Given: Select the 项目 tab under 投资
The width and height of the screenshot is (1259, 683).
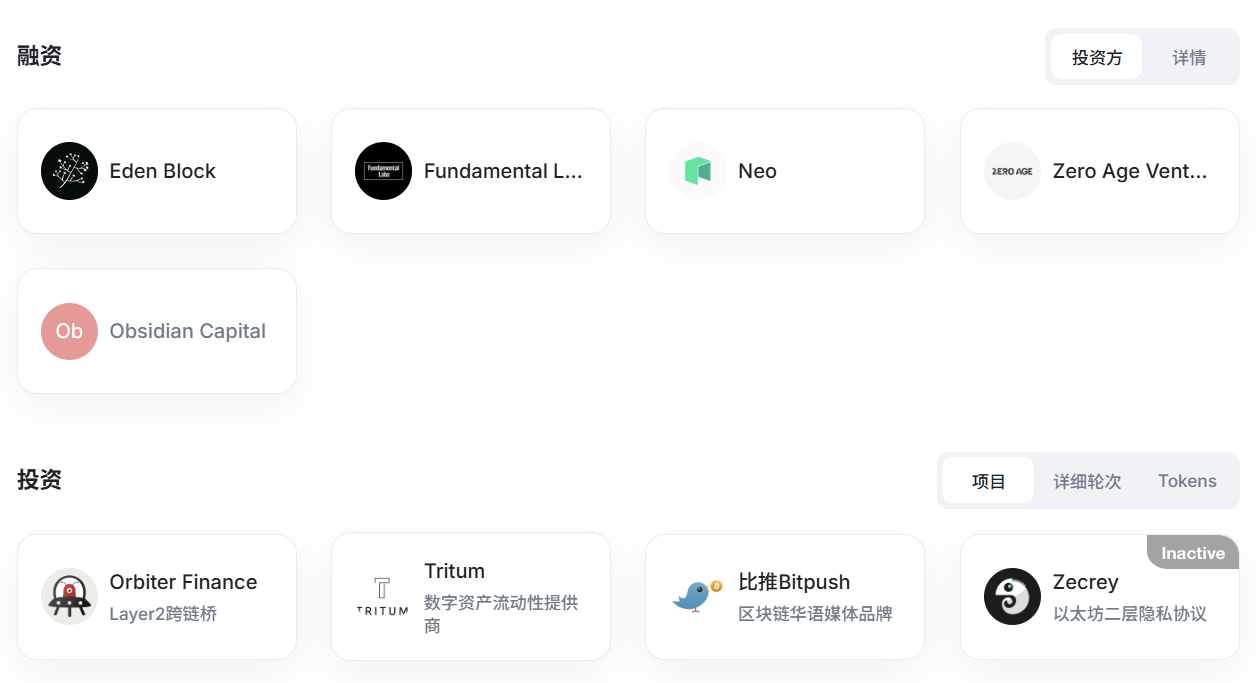Looking at the screenshot, I should (x=988, y=481).
